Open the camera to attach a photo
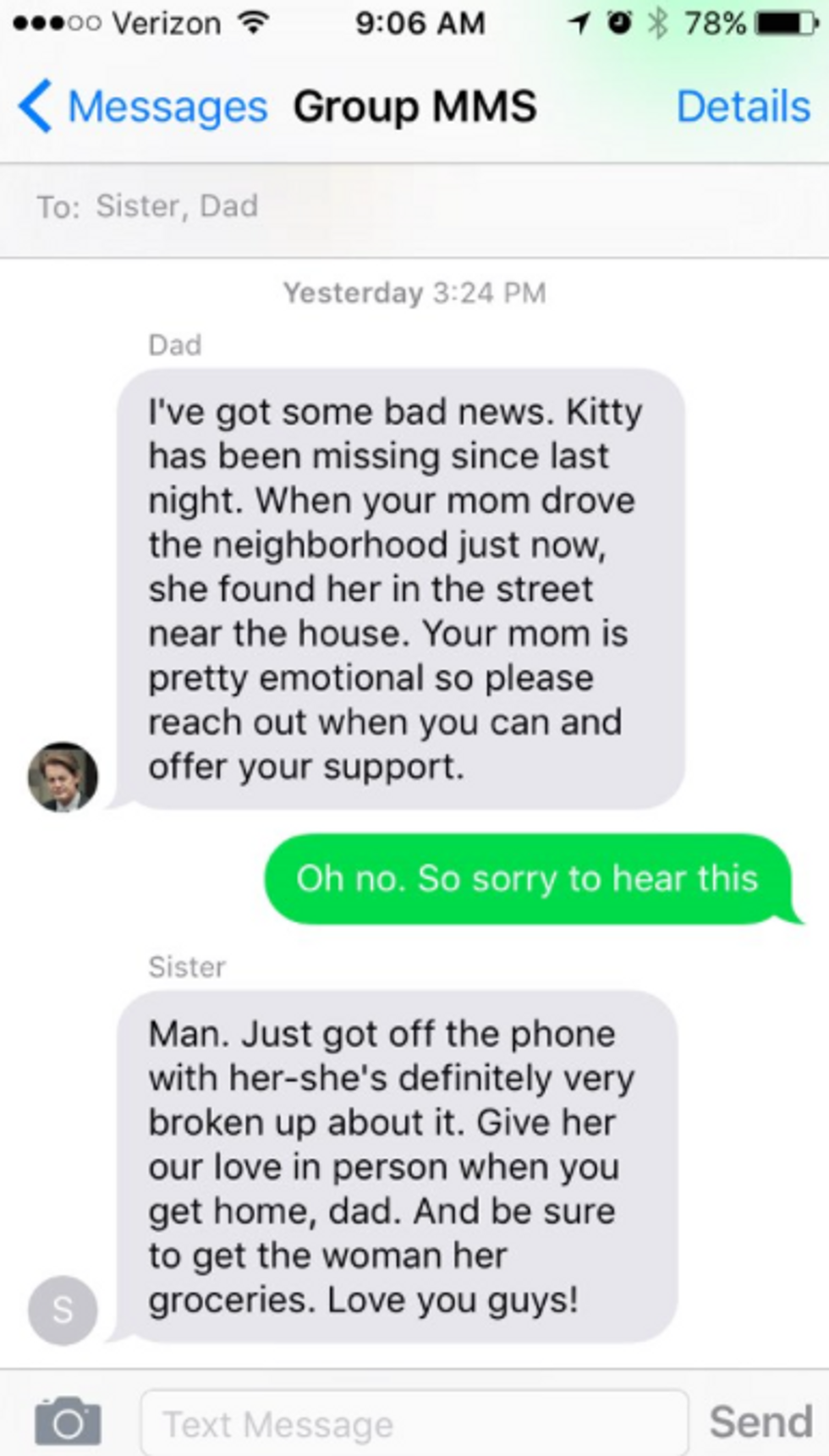 click(68, 1420)
